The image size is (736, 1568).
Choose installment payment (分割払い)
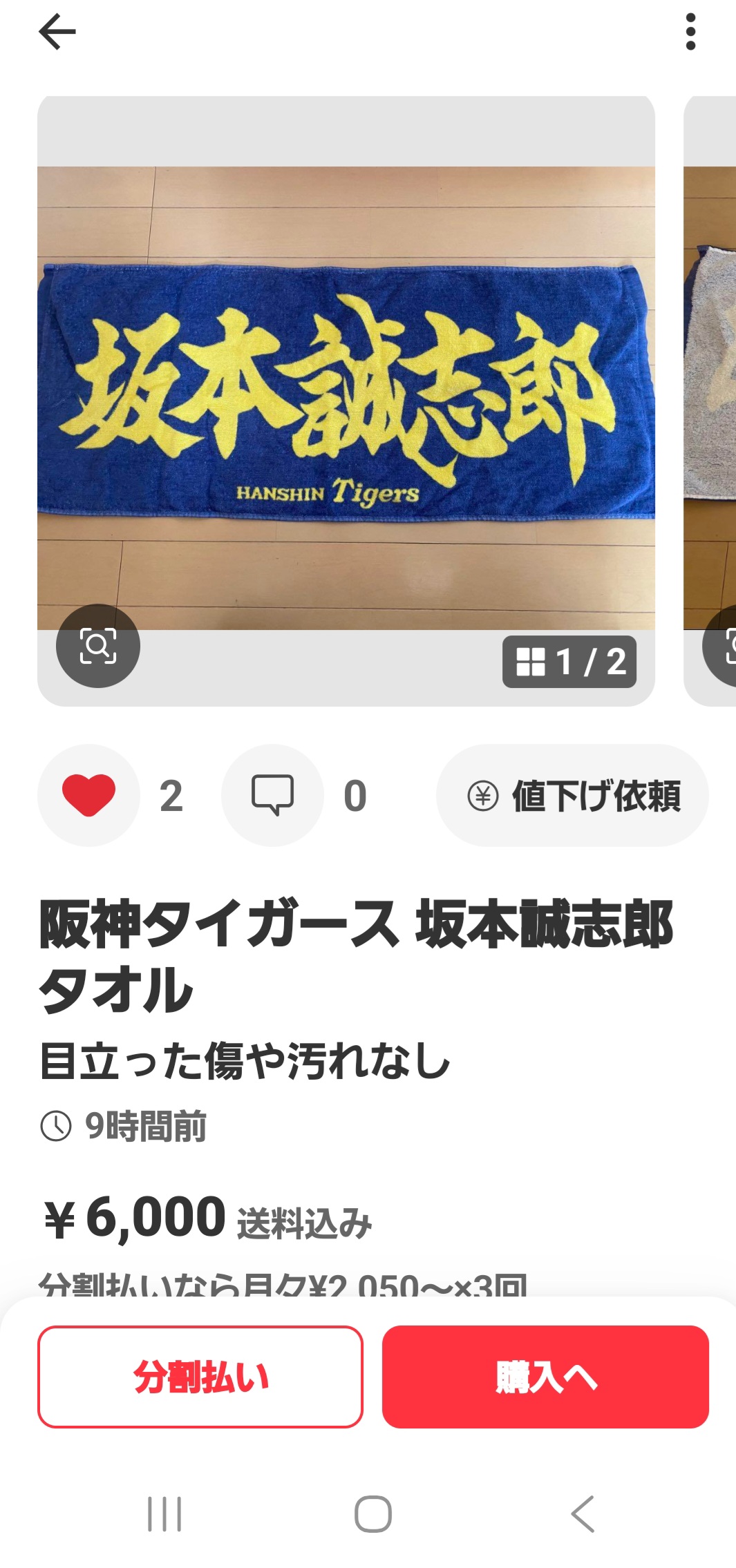(200, 1377)
